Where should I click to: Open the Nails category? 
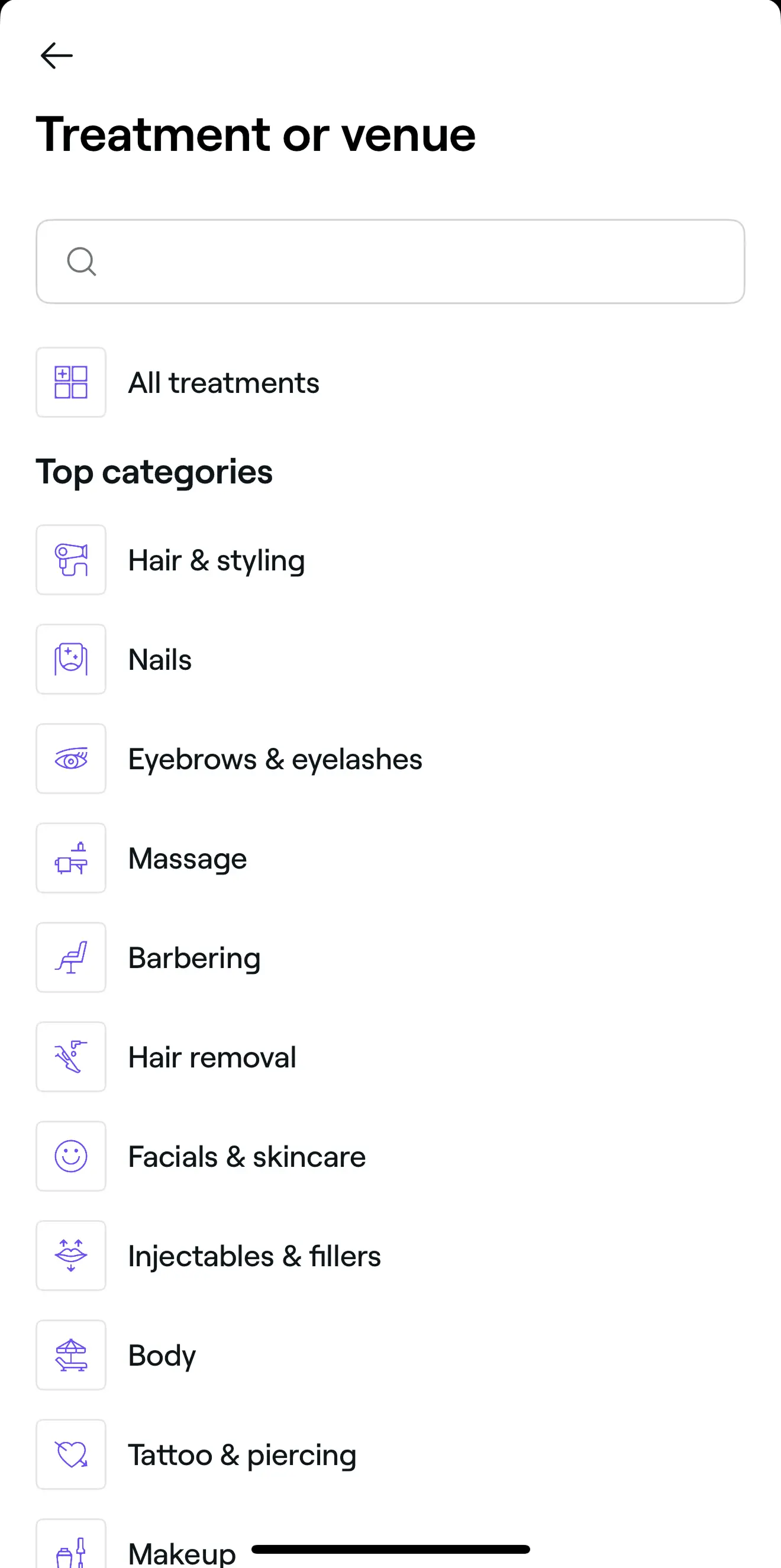tap(160, 660)
